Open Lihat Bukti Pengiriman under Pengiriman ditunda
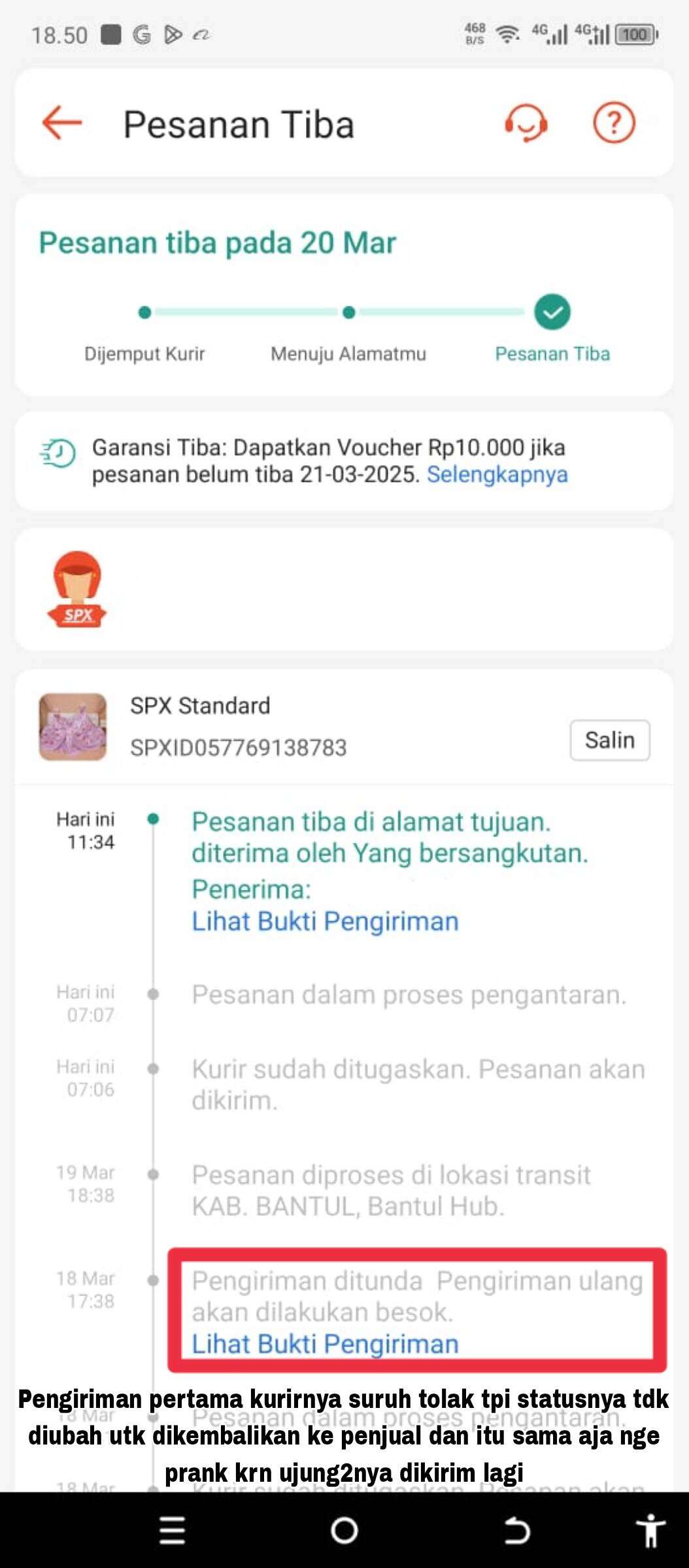Image resolution: width=689 pixels, height=1568 pixels. click(x=325, y=1344)
